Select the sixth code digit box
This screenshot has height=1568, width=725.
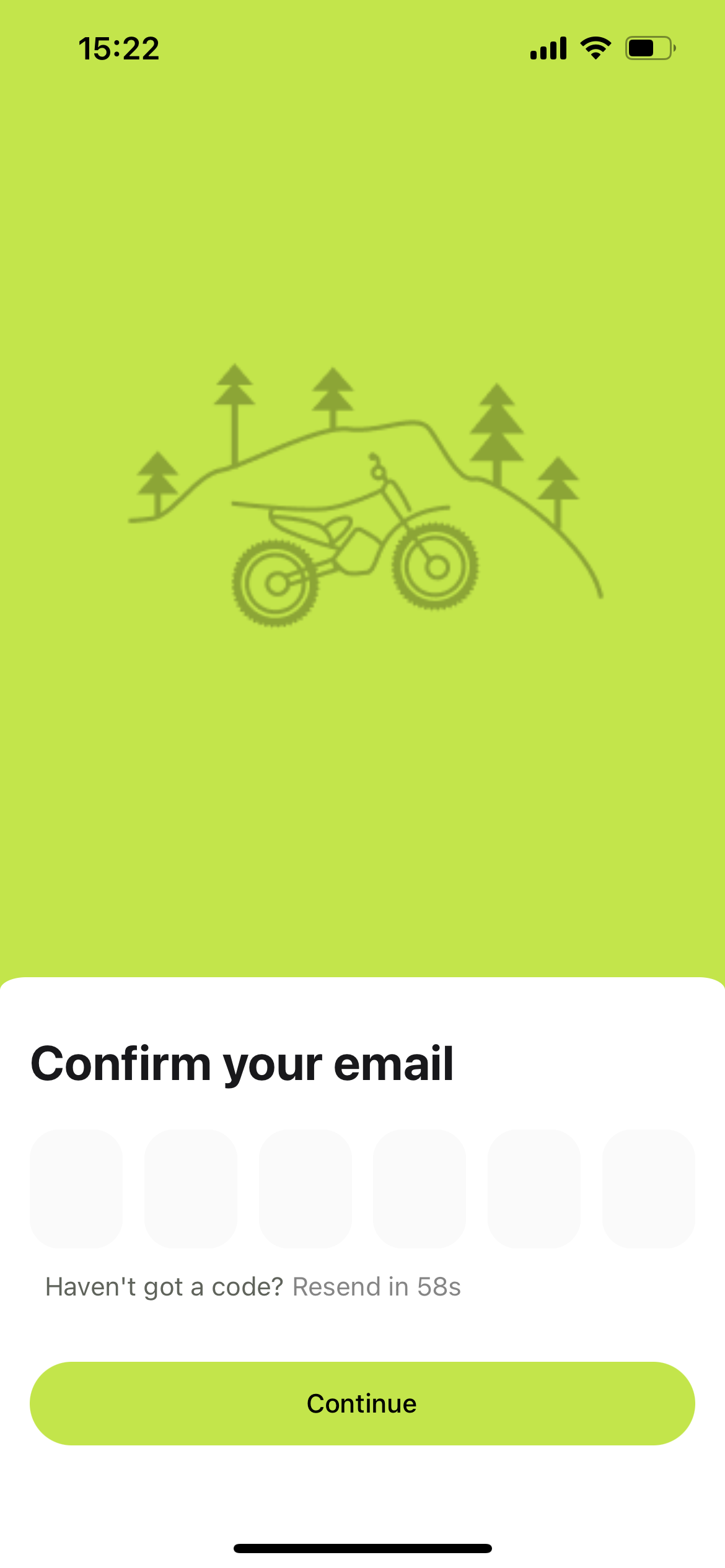648,1188
